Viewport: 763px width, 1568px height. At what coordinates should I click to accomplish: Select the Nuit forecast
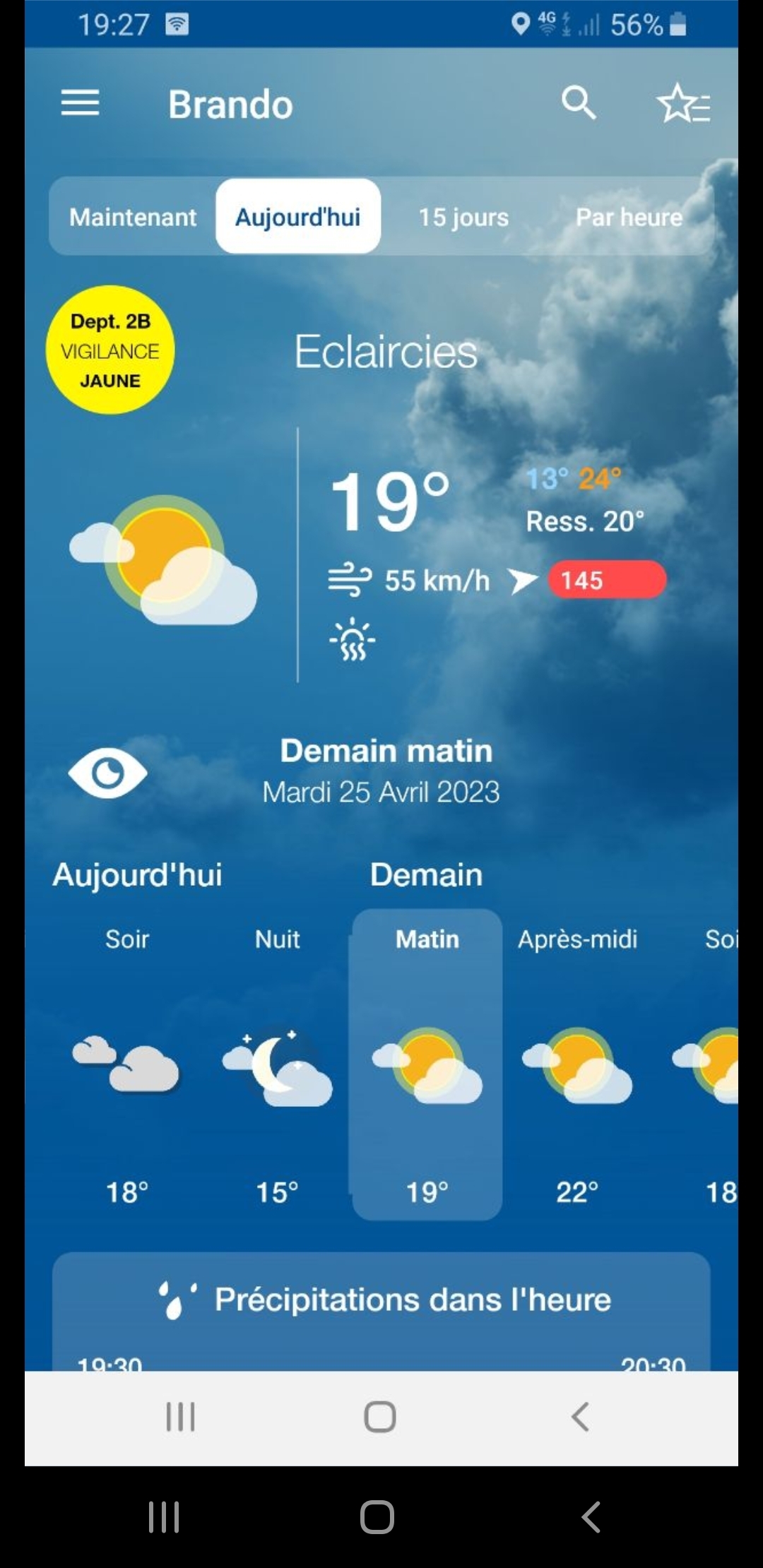coord(277,1064)
